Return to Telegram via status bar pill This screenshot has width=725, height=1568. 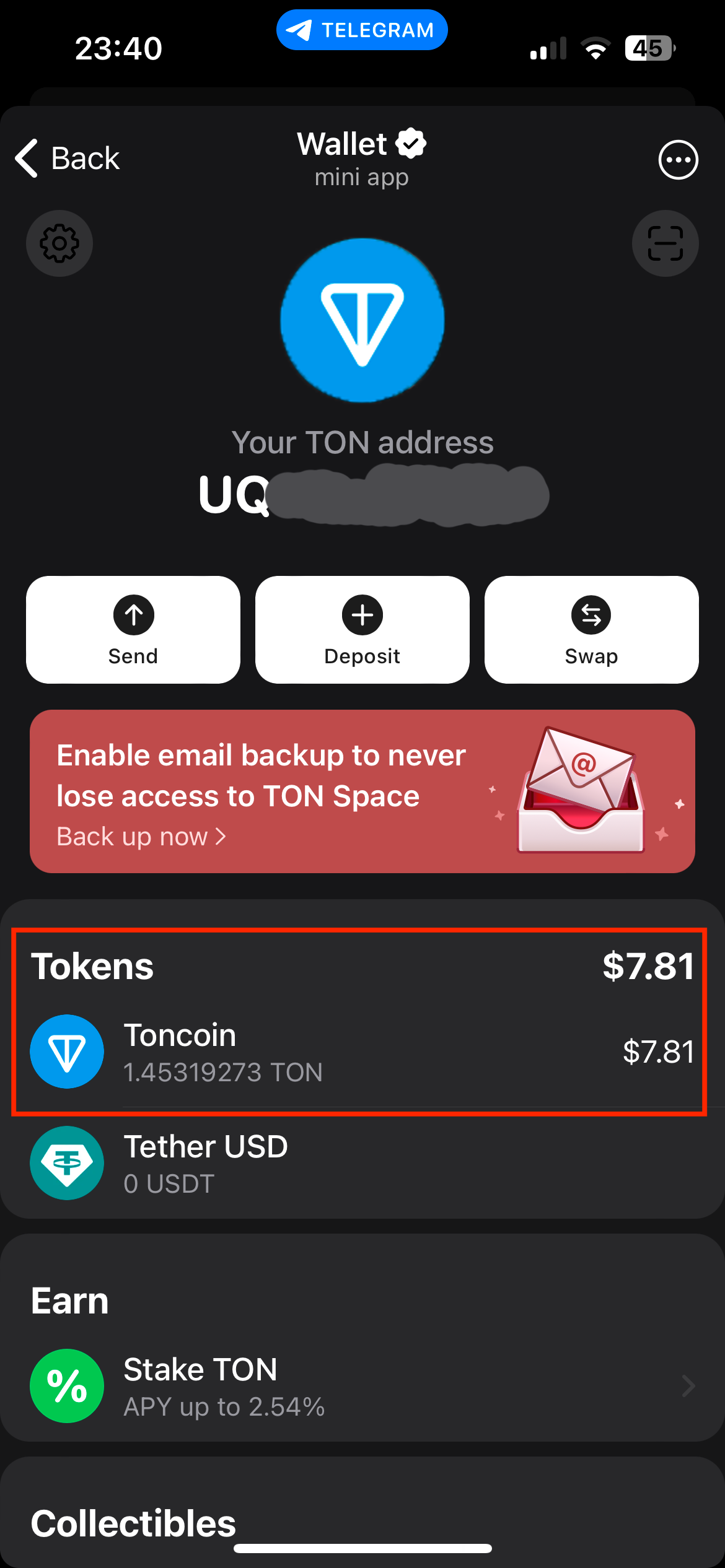click(x=362, y=30)
